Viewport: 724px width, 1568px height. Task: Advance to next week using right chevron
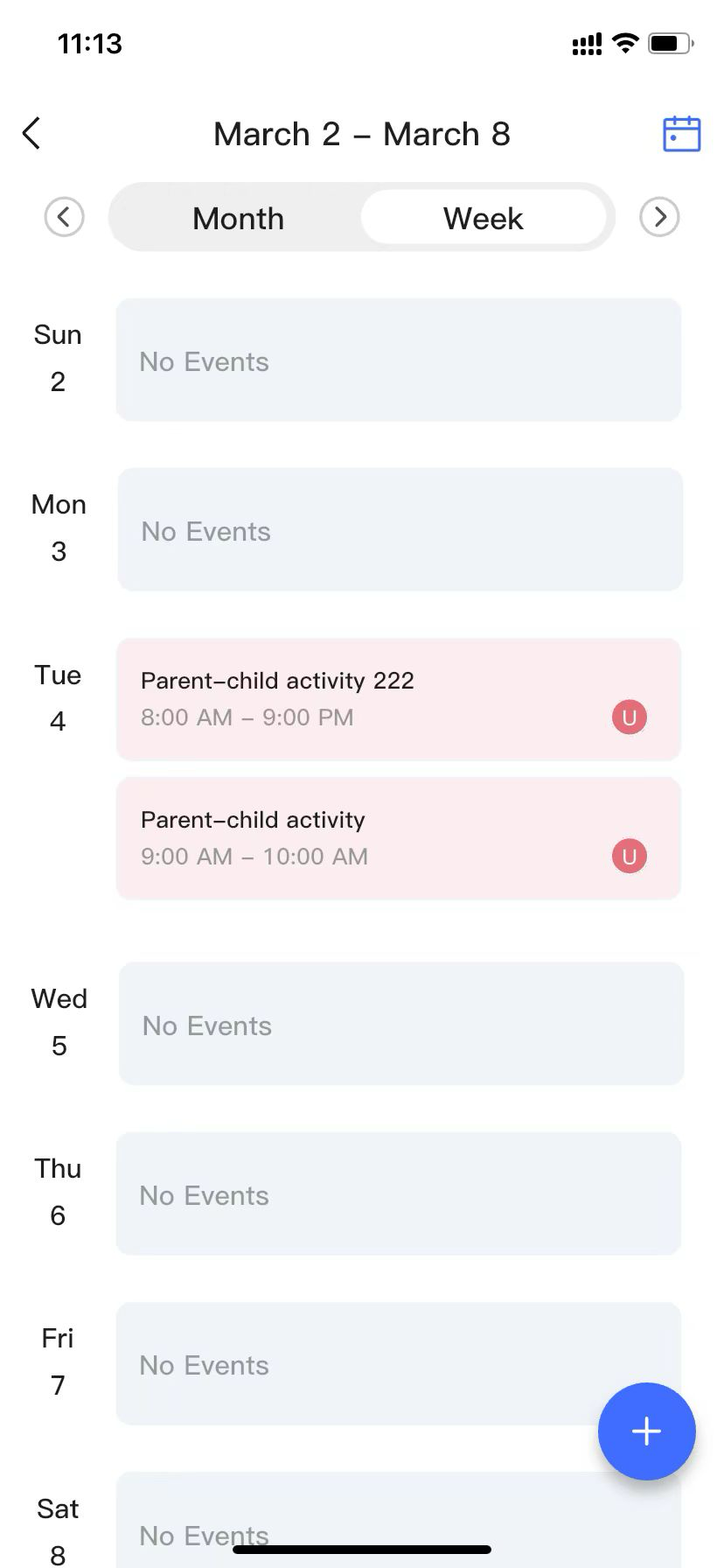coord(660,217)
